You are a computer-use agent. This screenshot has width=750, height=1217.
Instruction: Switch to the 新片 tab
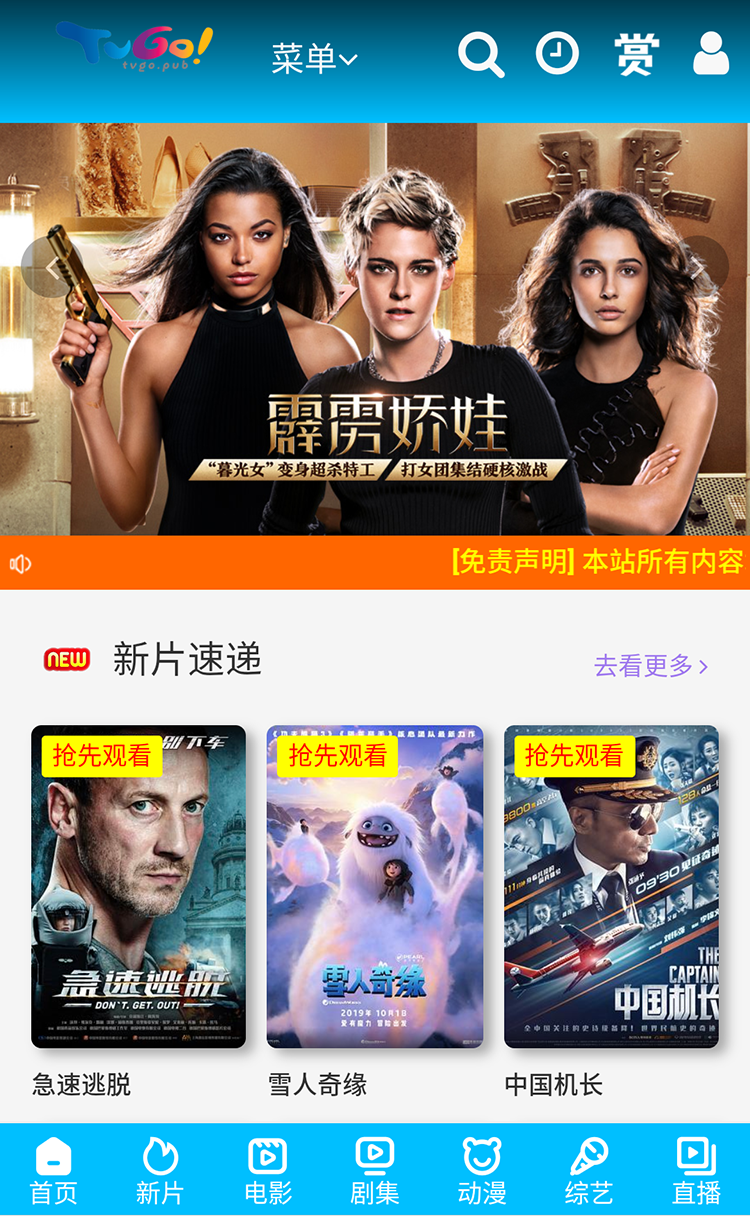click(160, 1170)
